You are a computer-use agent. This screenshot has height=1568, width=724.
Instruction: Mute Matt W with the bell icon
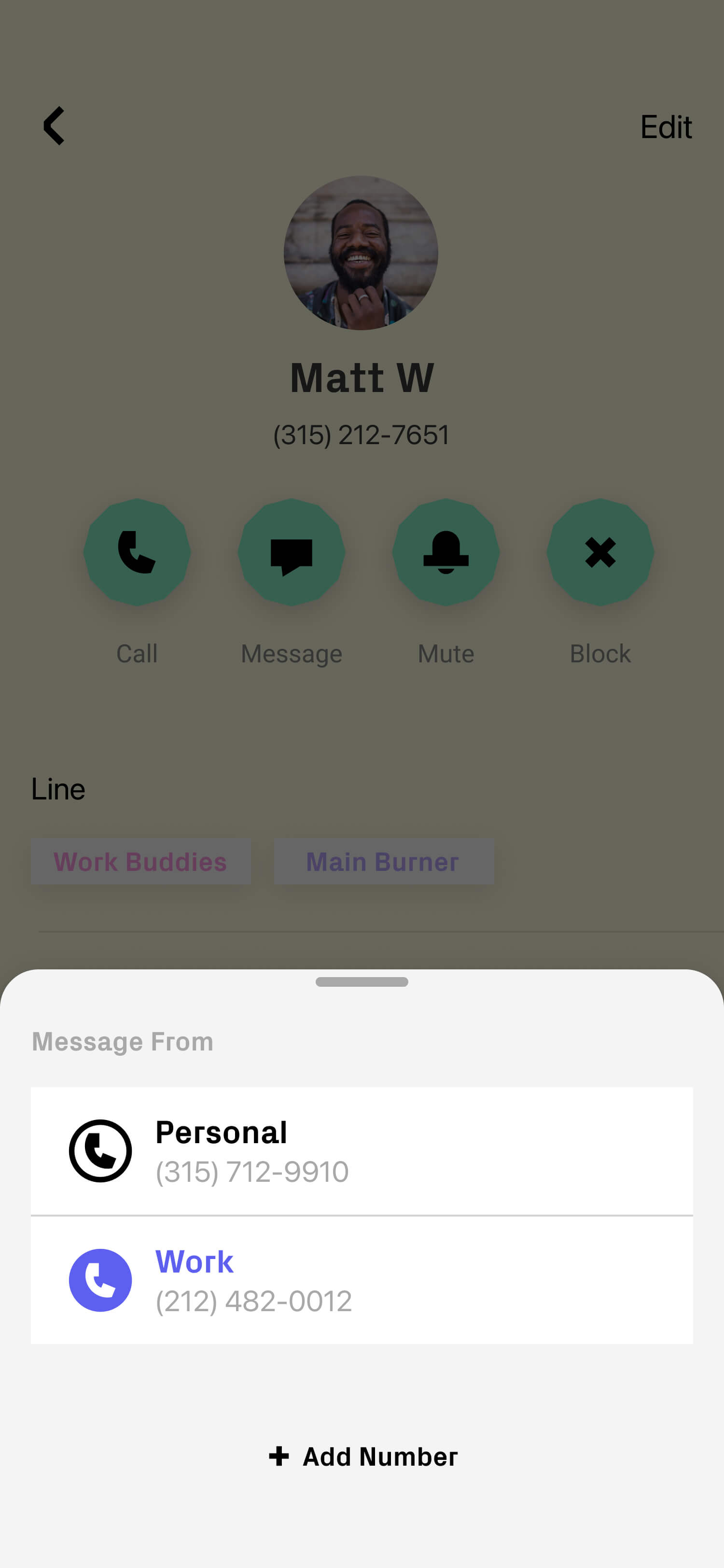tap(446, 552)
